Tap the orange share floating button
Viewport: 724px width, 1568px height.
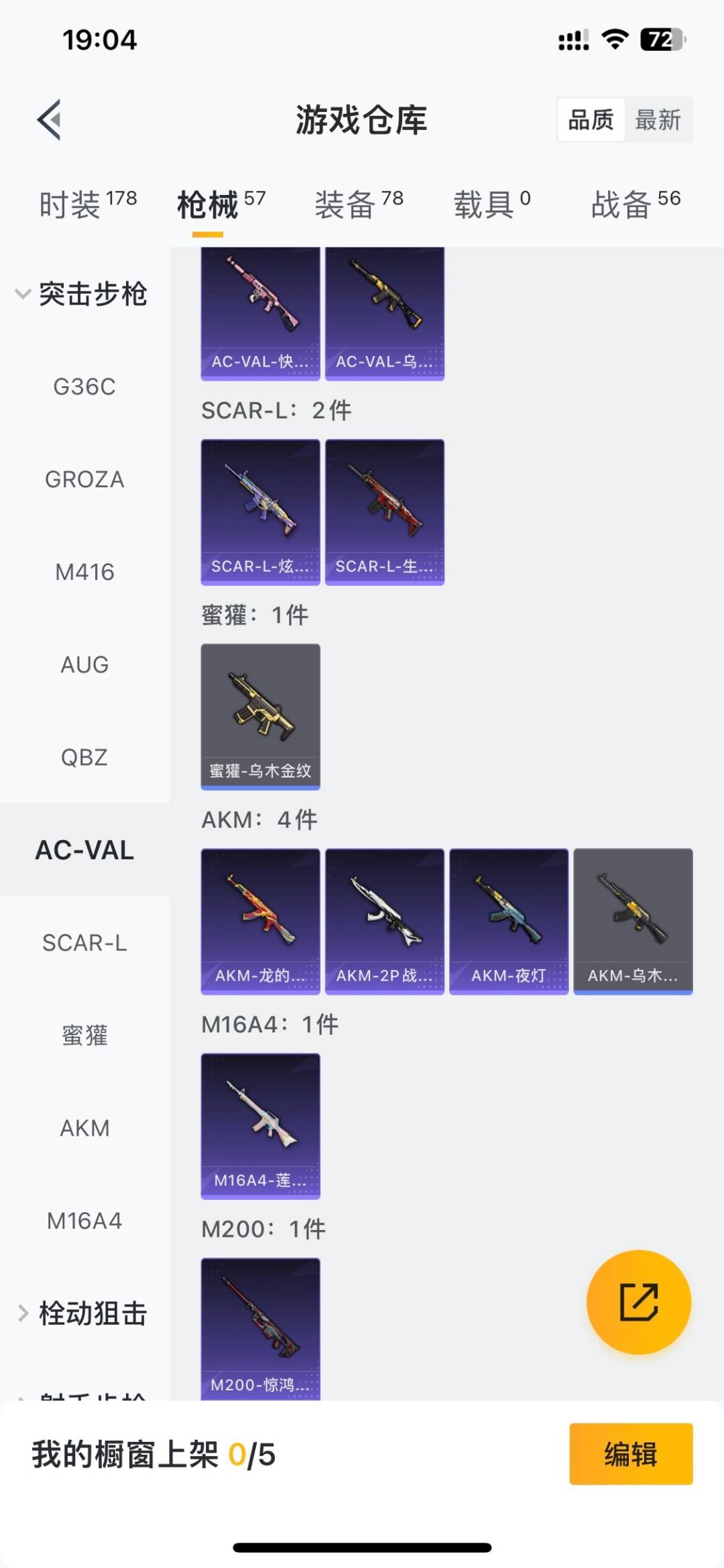[638, 1302]
